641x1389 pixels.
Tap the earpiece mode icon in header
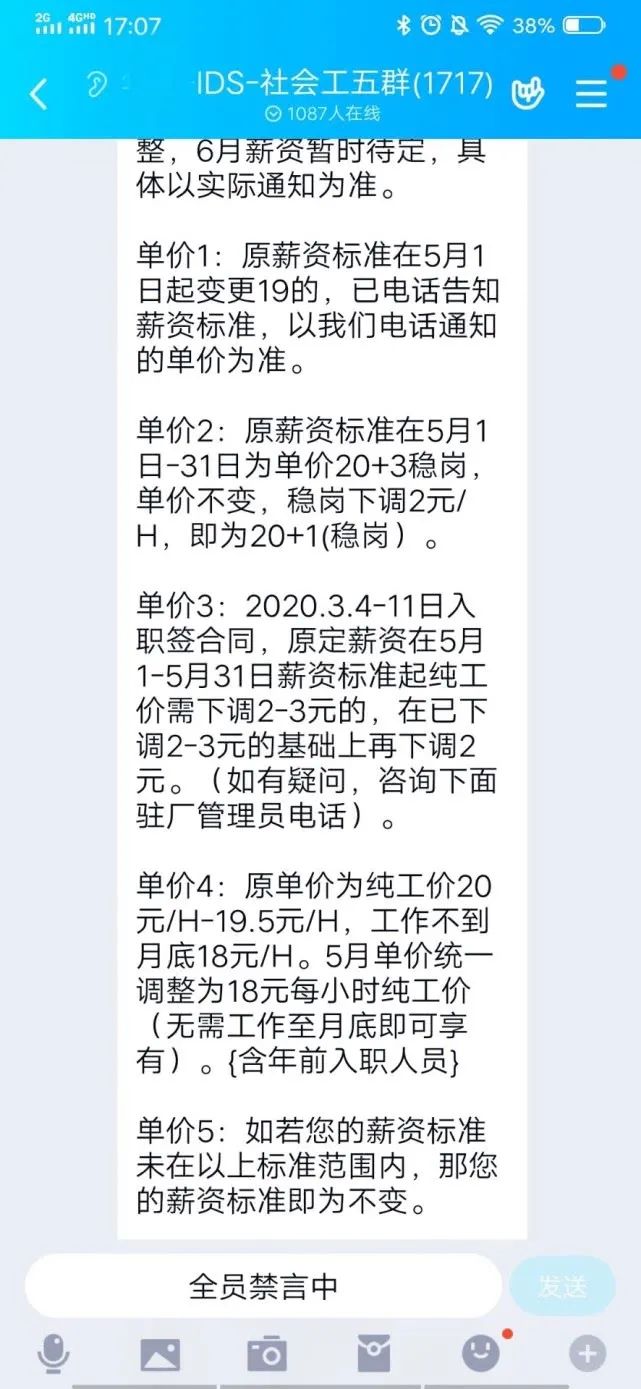pos(97,86)
